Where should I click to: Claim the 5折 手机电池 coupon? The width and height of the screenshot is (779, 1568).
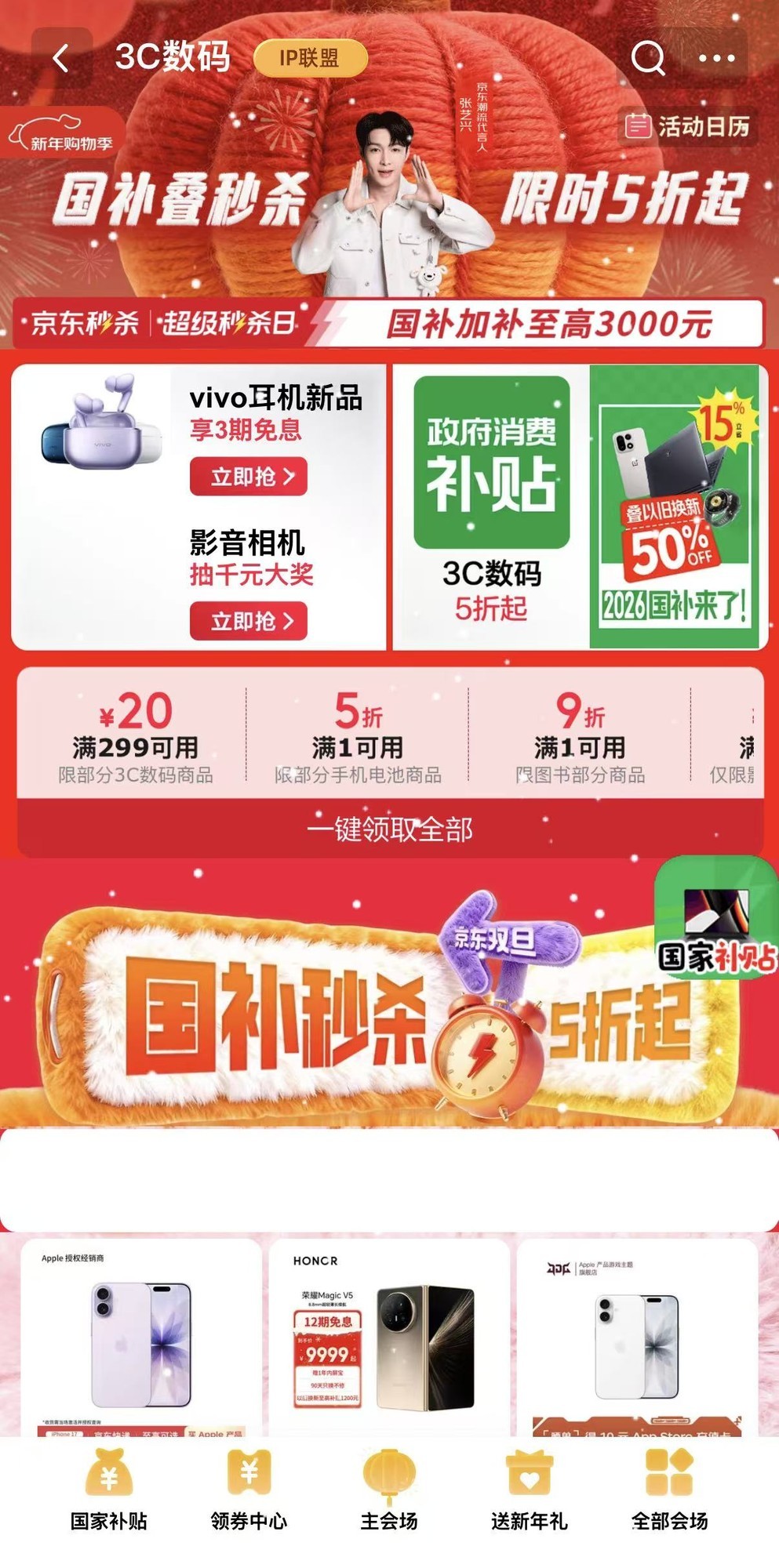coord(358,735)
